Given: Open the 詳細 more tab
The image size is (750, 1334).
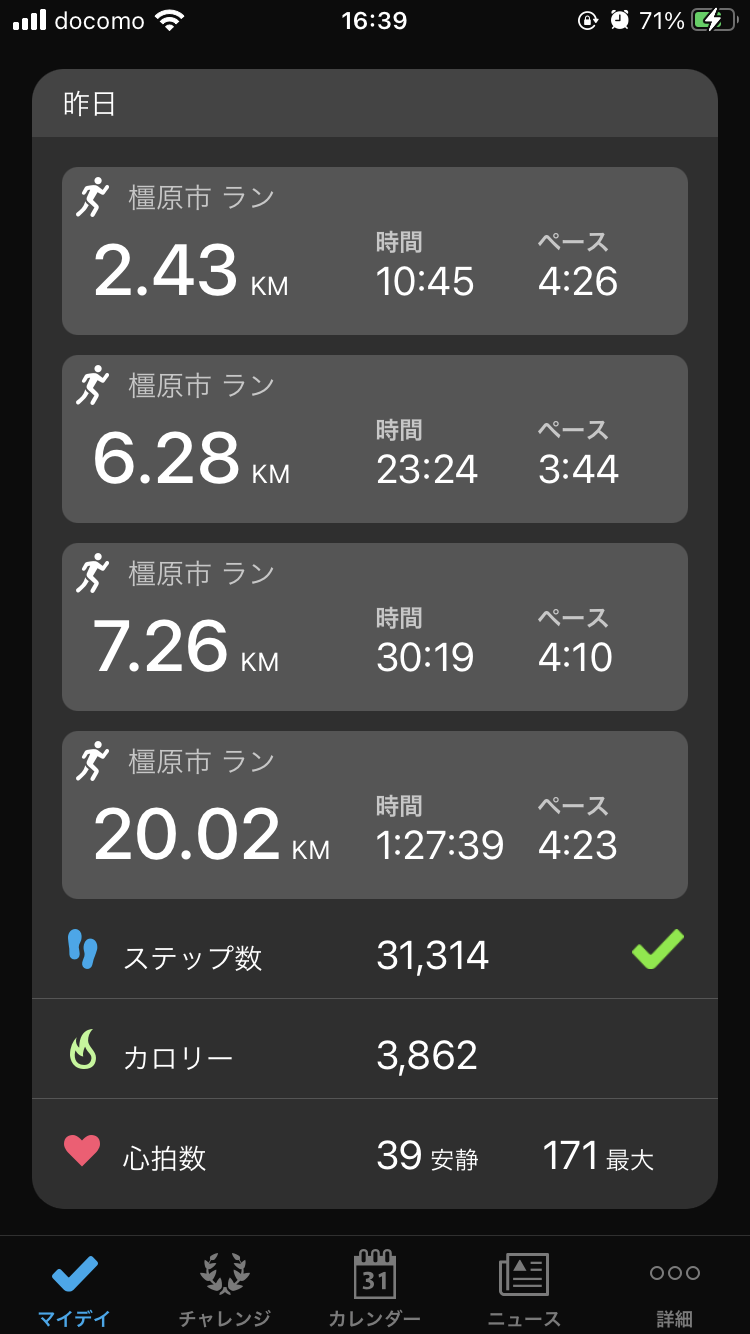Looking at the screenshot, I should 675,1288.
